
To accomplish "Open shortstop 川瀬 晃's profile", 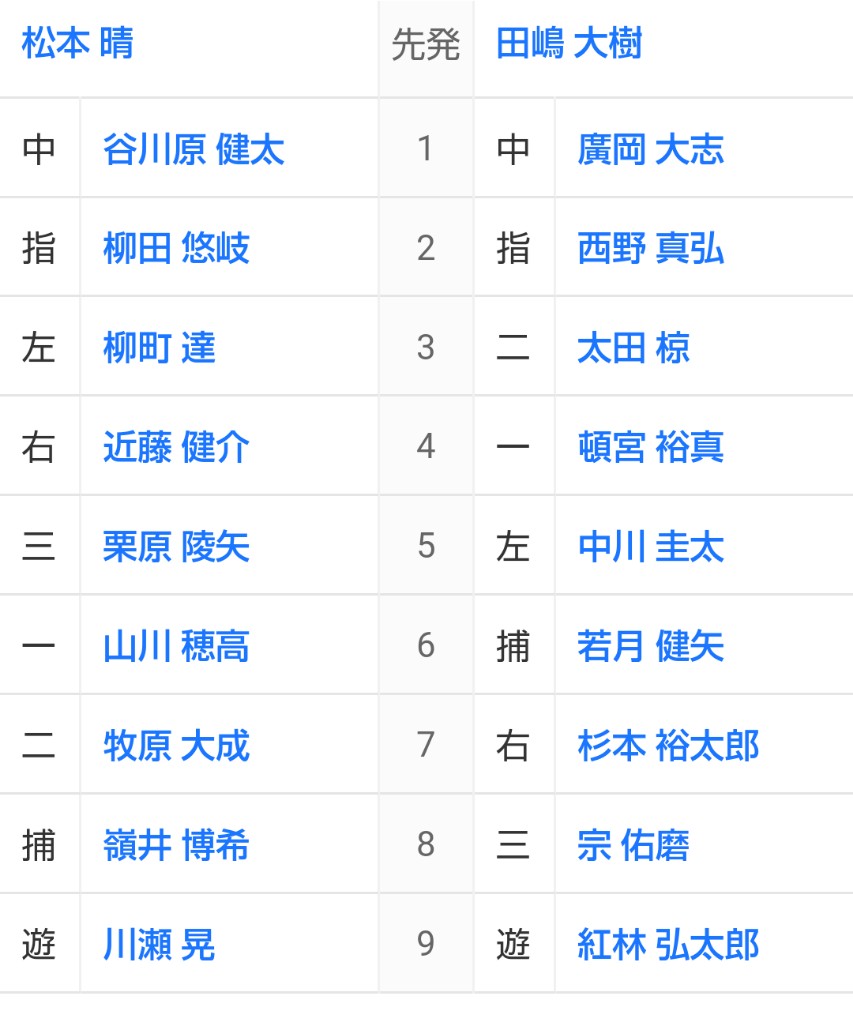I will coord(159,944).
